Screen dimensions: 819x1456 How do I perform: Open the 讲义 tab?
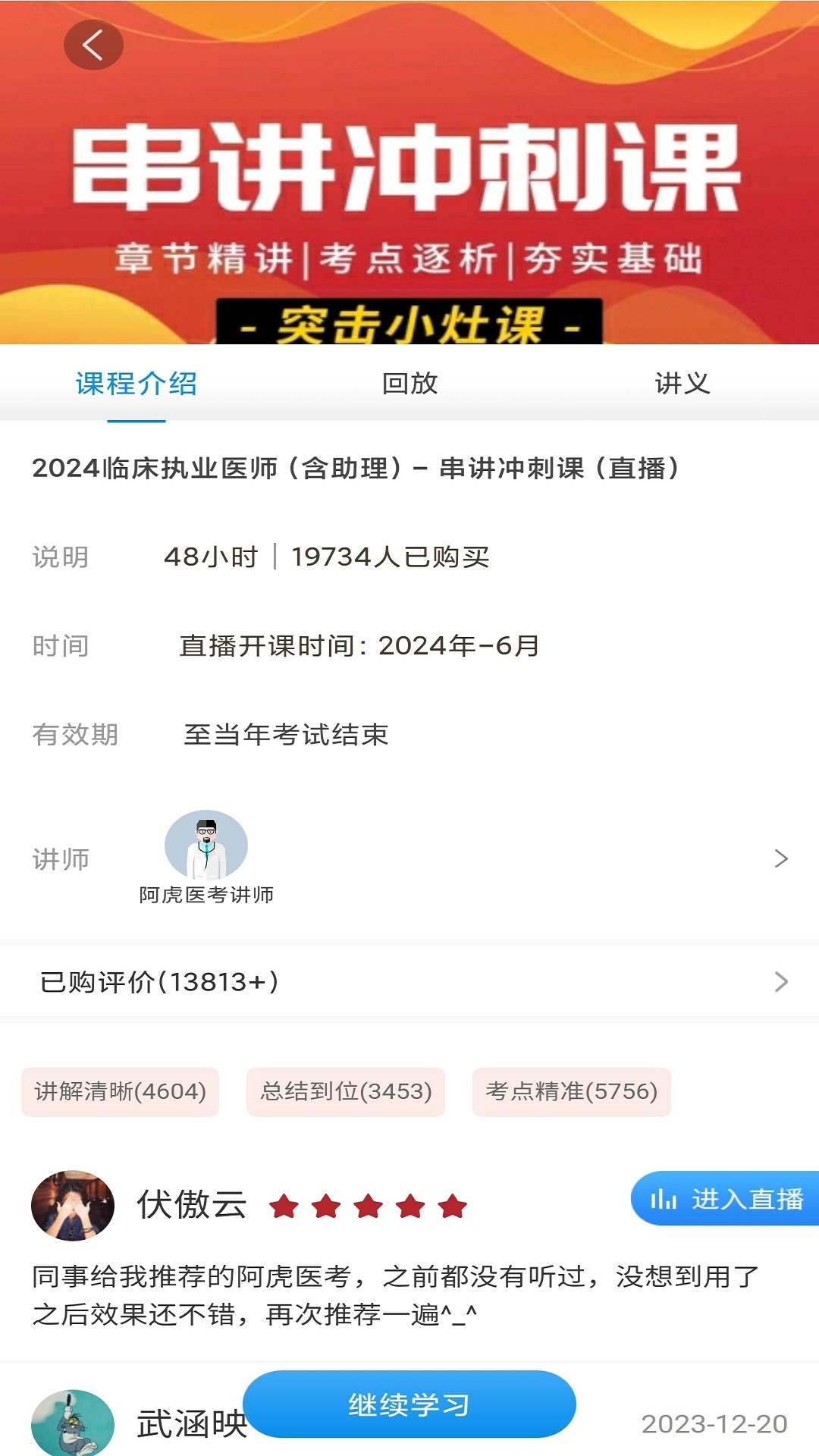tap(682, 384)
